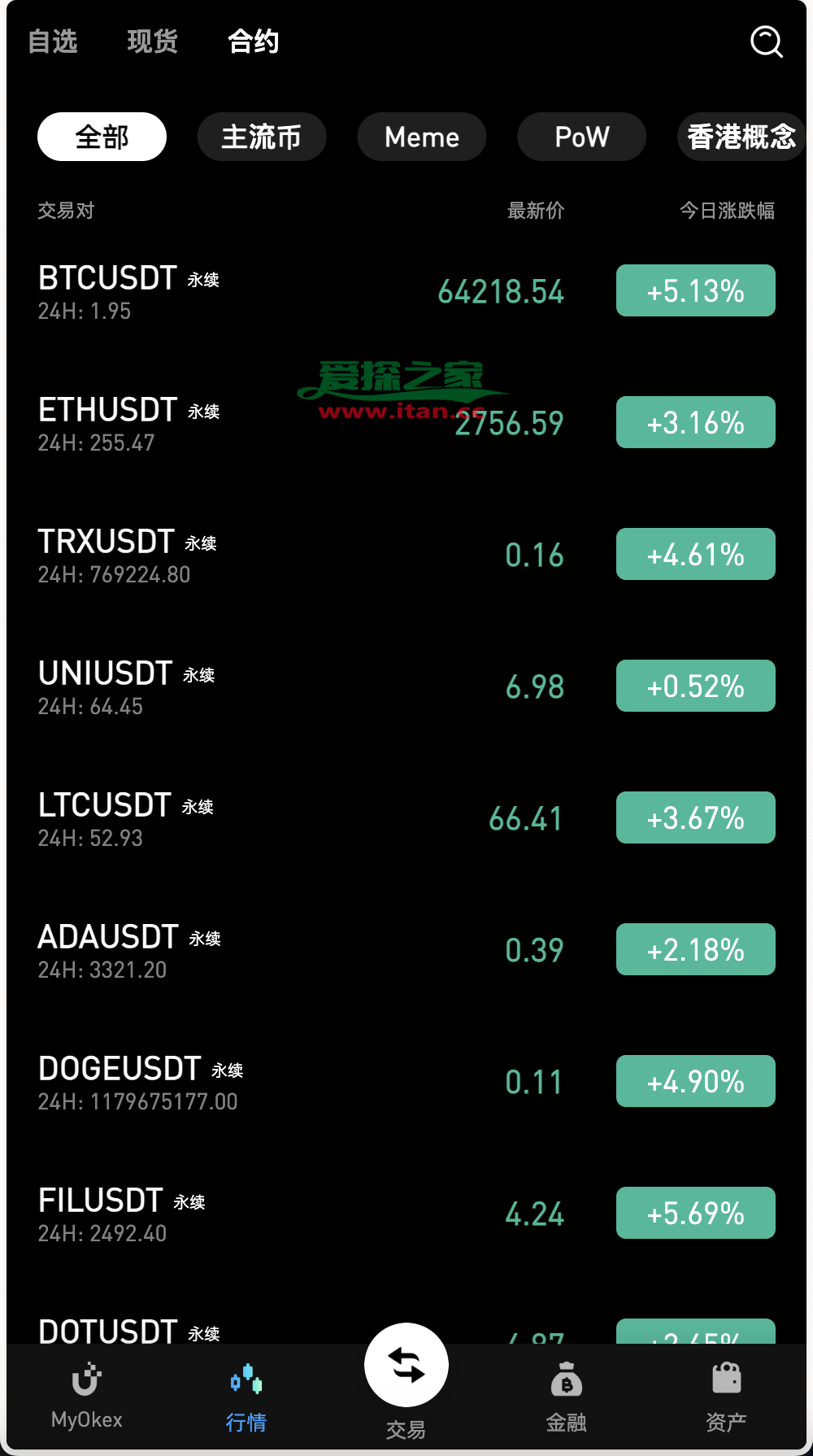
Task: Expand the 香港概念 category filter
Action: [741, 137]
